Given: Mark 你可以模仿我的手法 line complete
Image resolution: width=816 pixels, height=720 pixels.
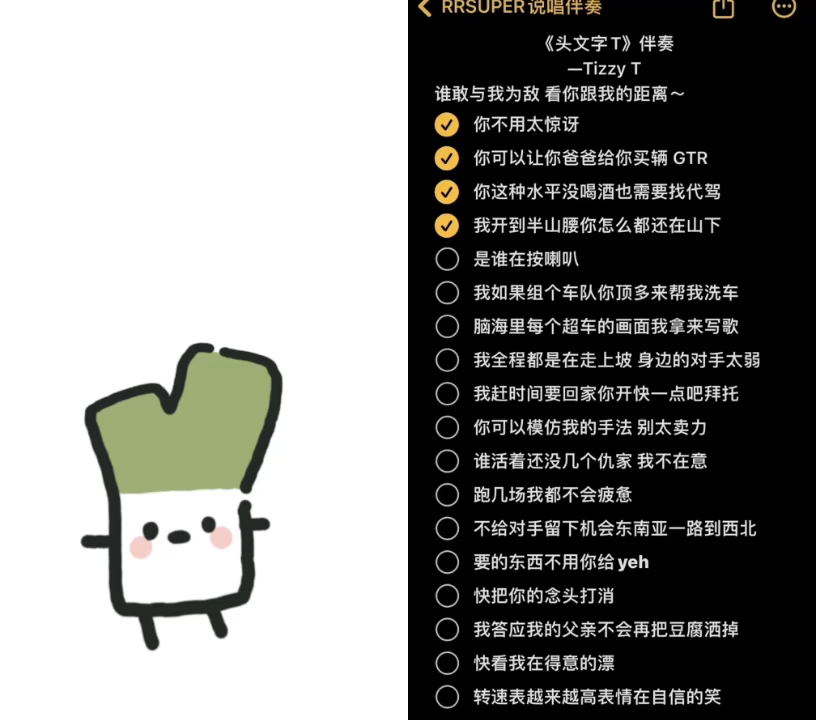Looking at the screenshot, I should [x=447, y=427].
